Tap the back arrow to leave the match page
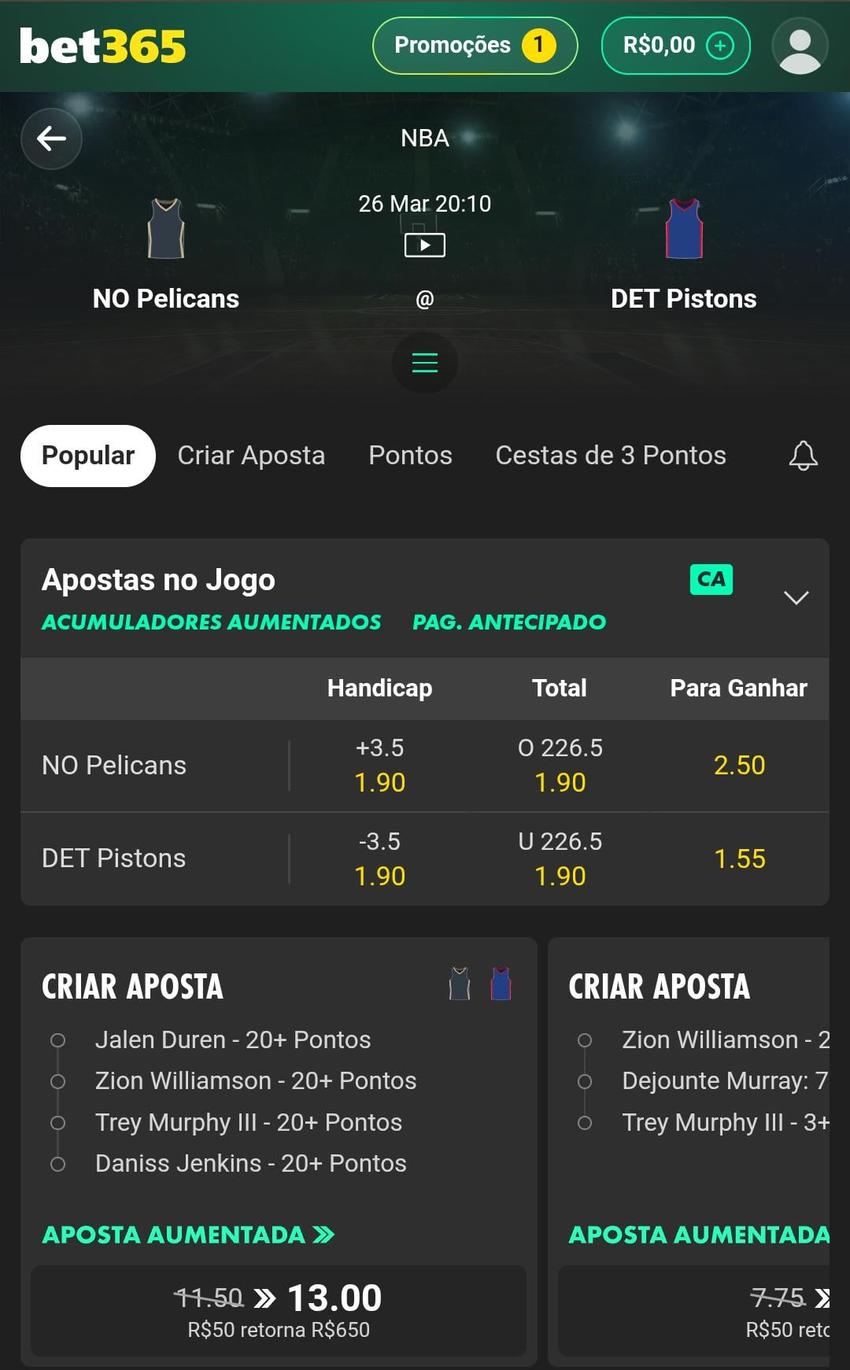This screenshot has width=850, height=1370. (51, 138)
